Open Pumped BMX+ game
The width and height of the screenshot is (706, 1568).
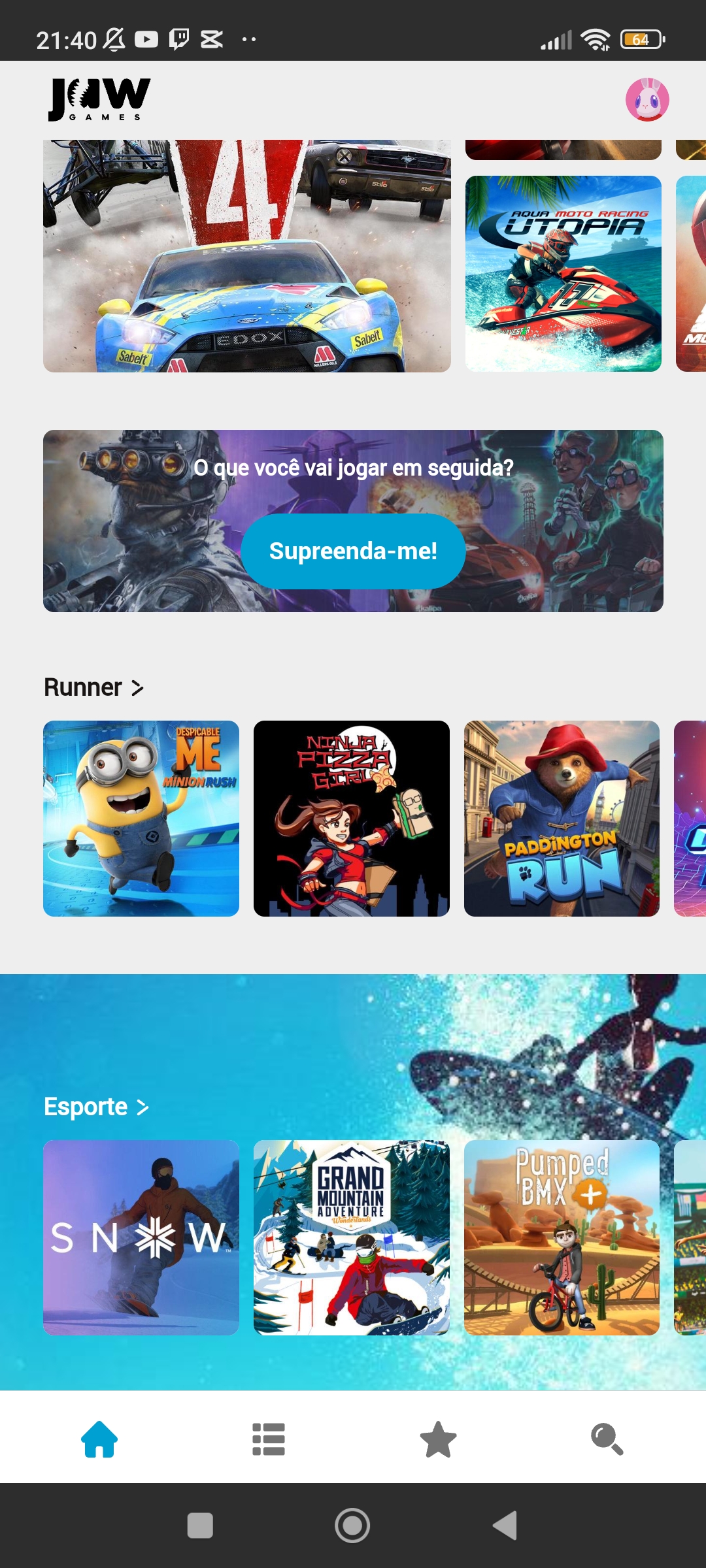[x=562, y=1237]
